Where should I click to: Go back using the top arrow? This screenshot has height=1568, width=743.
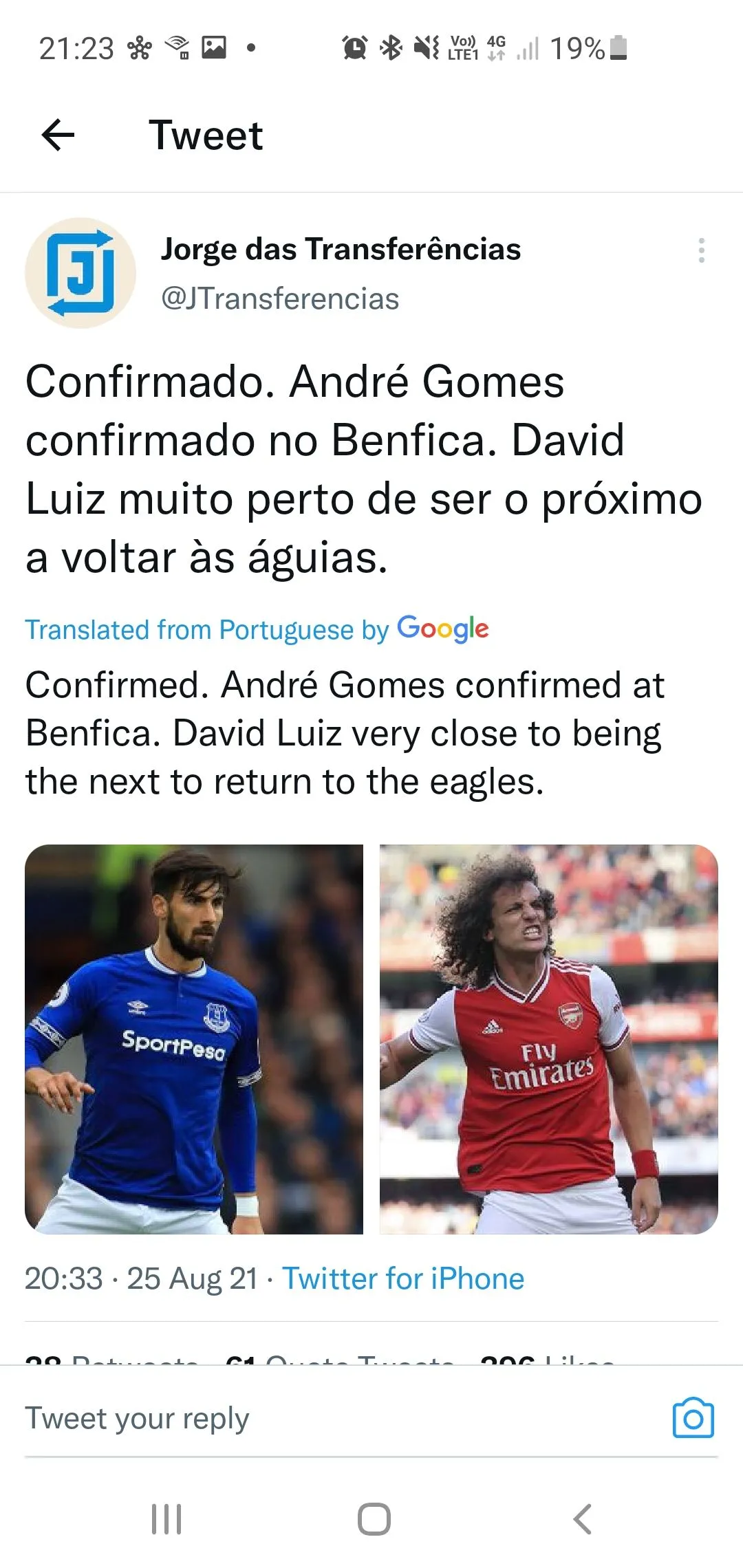58,135
